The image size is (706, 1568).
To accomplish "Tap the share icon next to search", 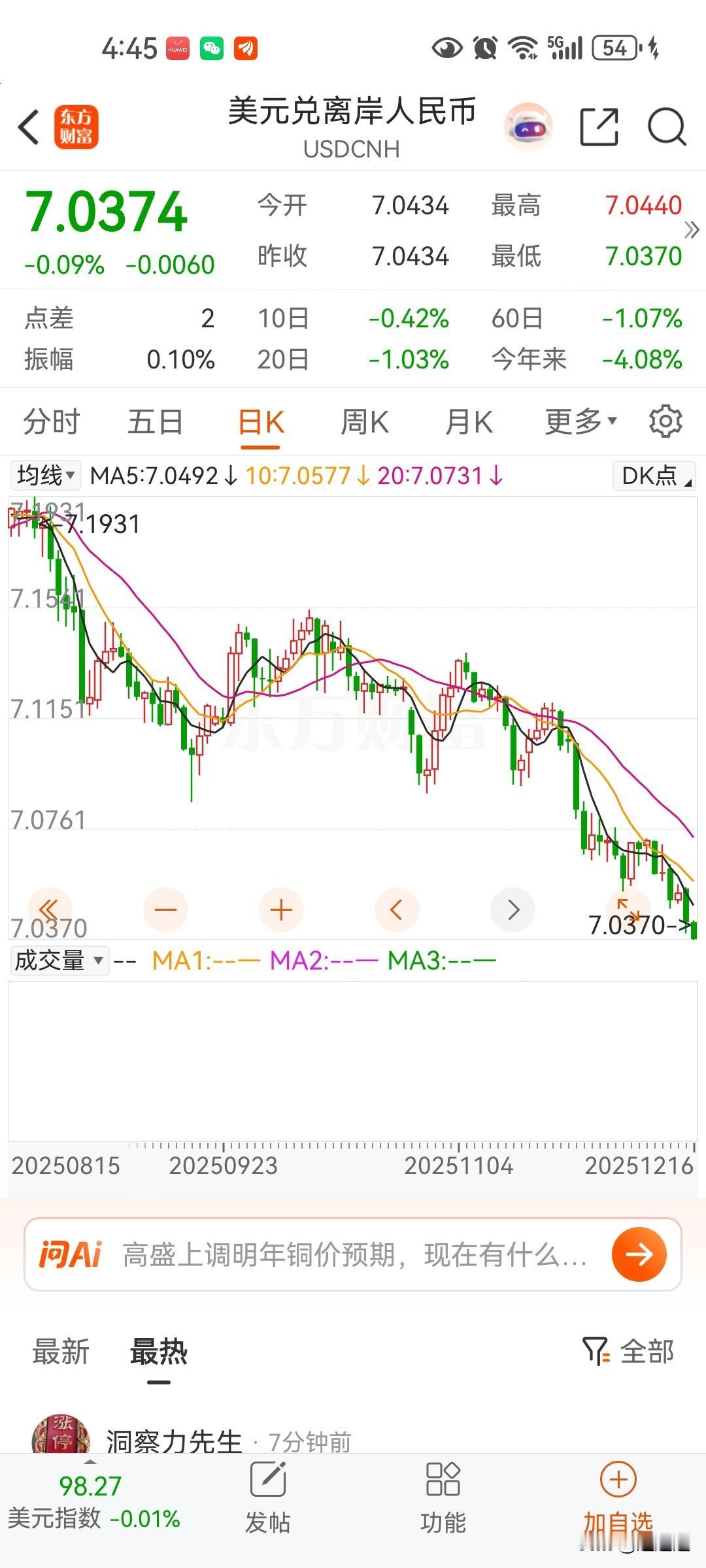I will (x=598, y=127).
